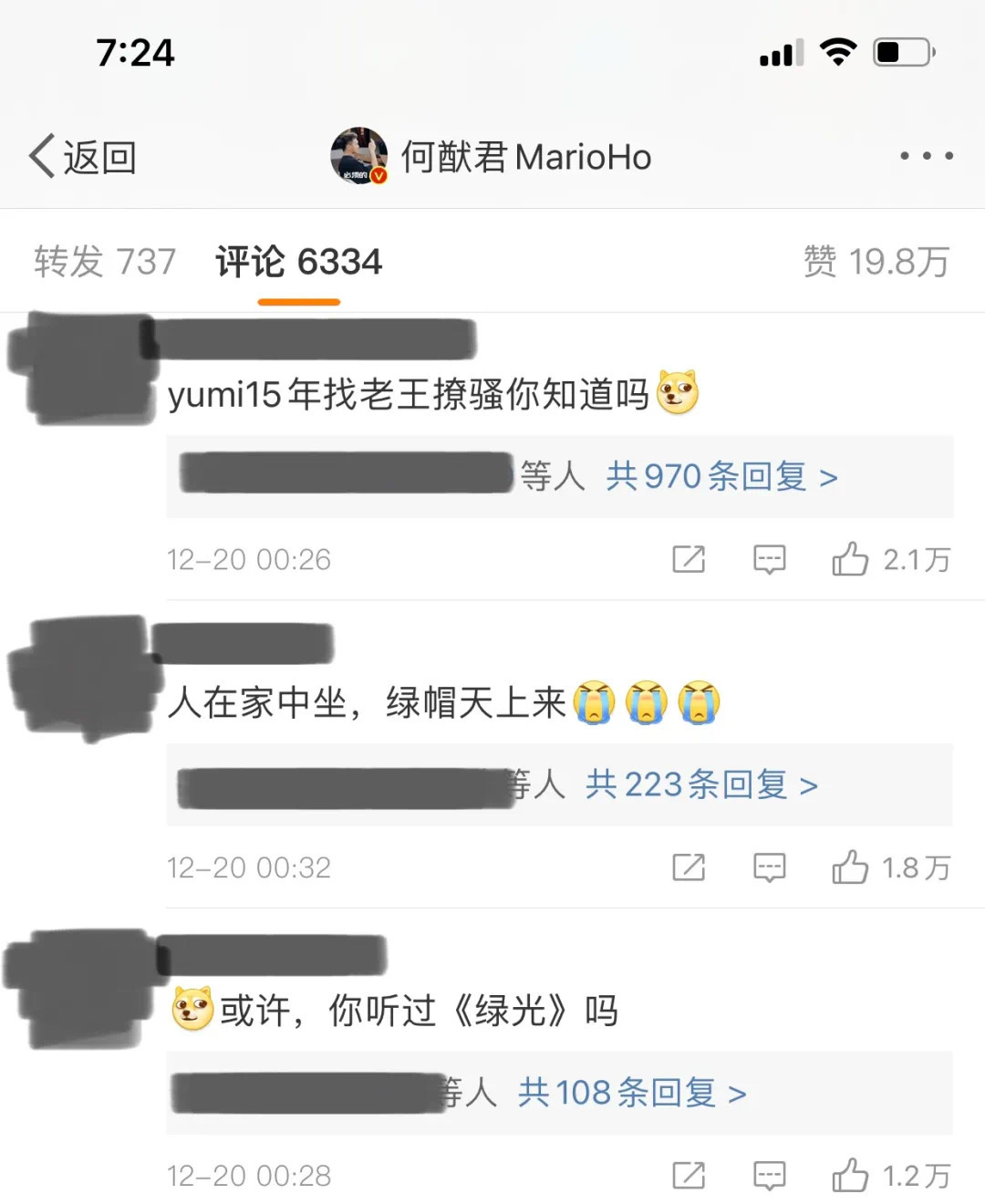Switch to the 赞 19.8万 tab

876,263
